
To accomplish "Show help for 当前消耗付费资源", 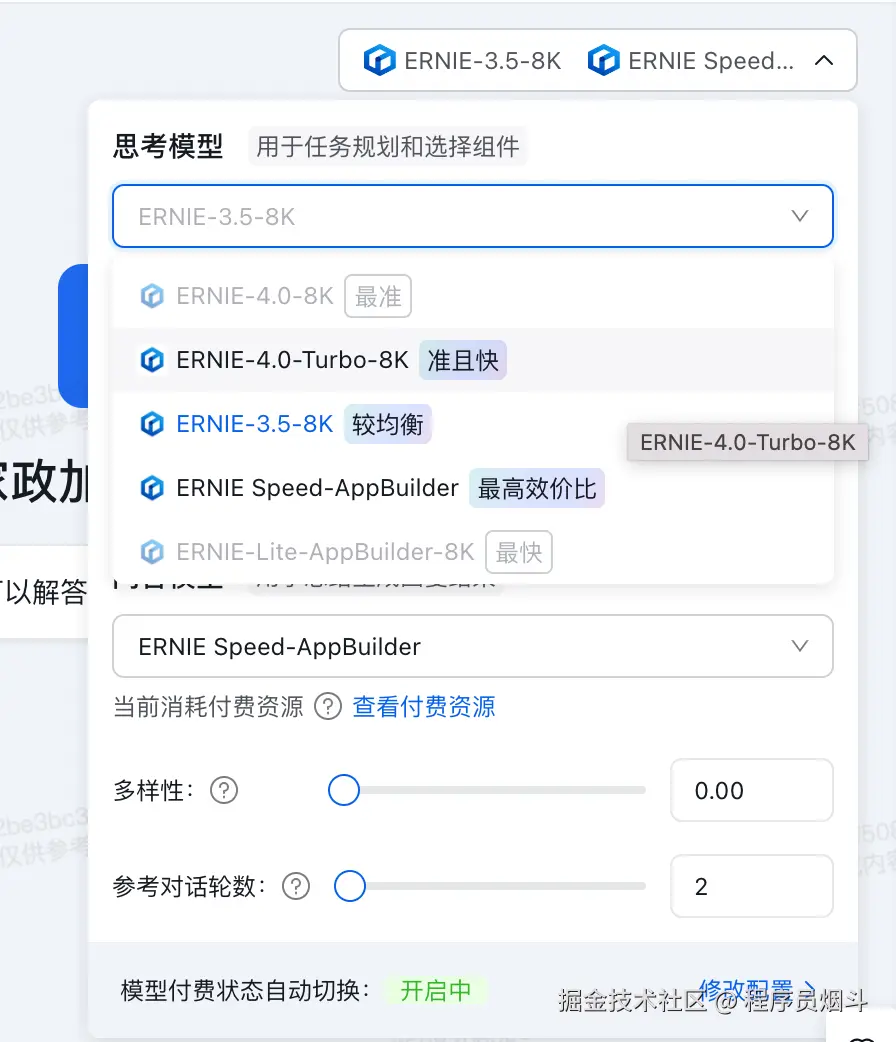I will (328, 707).
